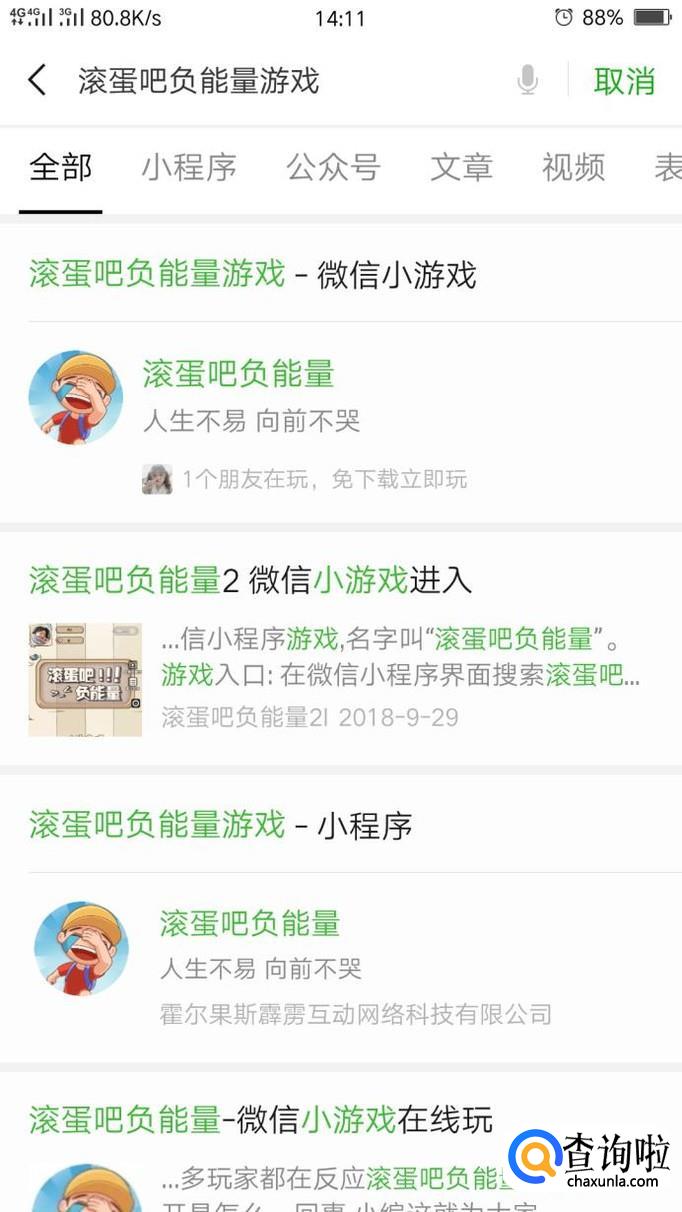Cancel search with 取消
Screen dimensions: 682x1212
coord(624,81)
